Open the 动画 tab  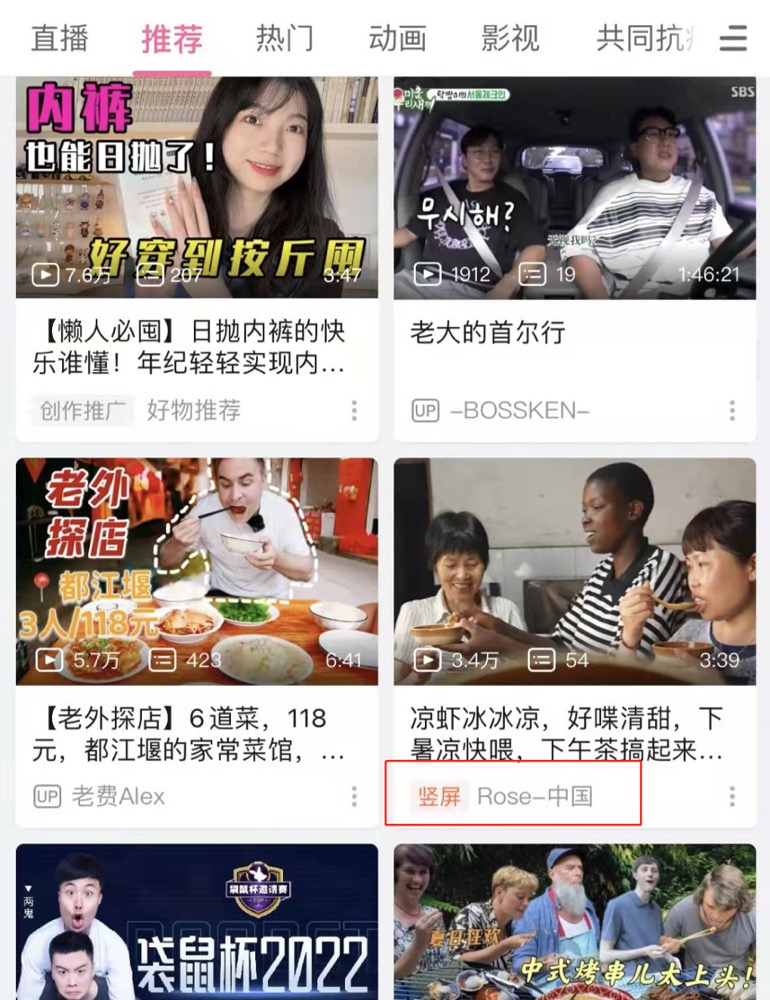pyautogui.click(x=397, y=38)
